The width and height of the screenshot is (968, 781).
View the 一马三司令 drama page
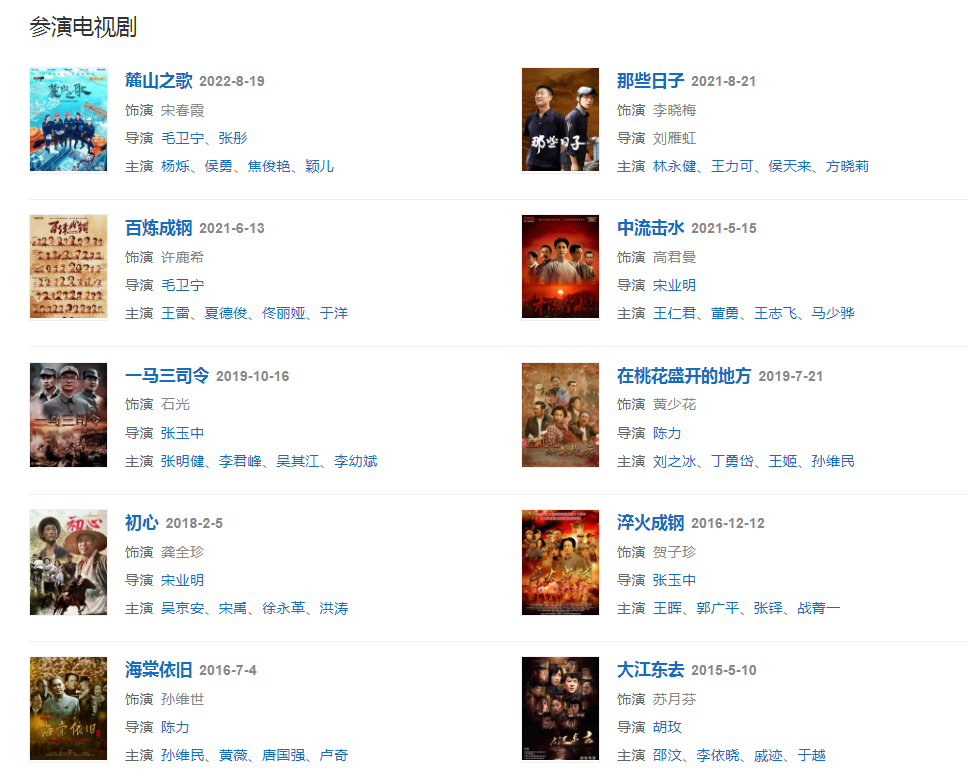pos(167,376)
